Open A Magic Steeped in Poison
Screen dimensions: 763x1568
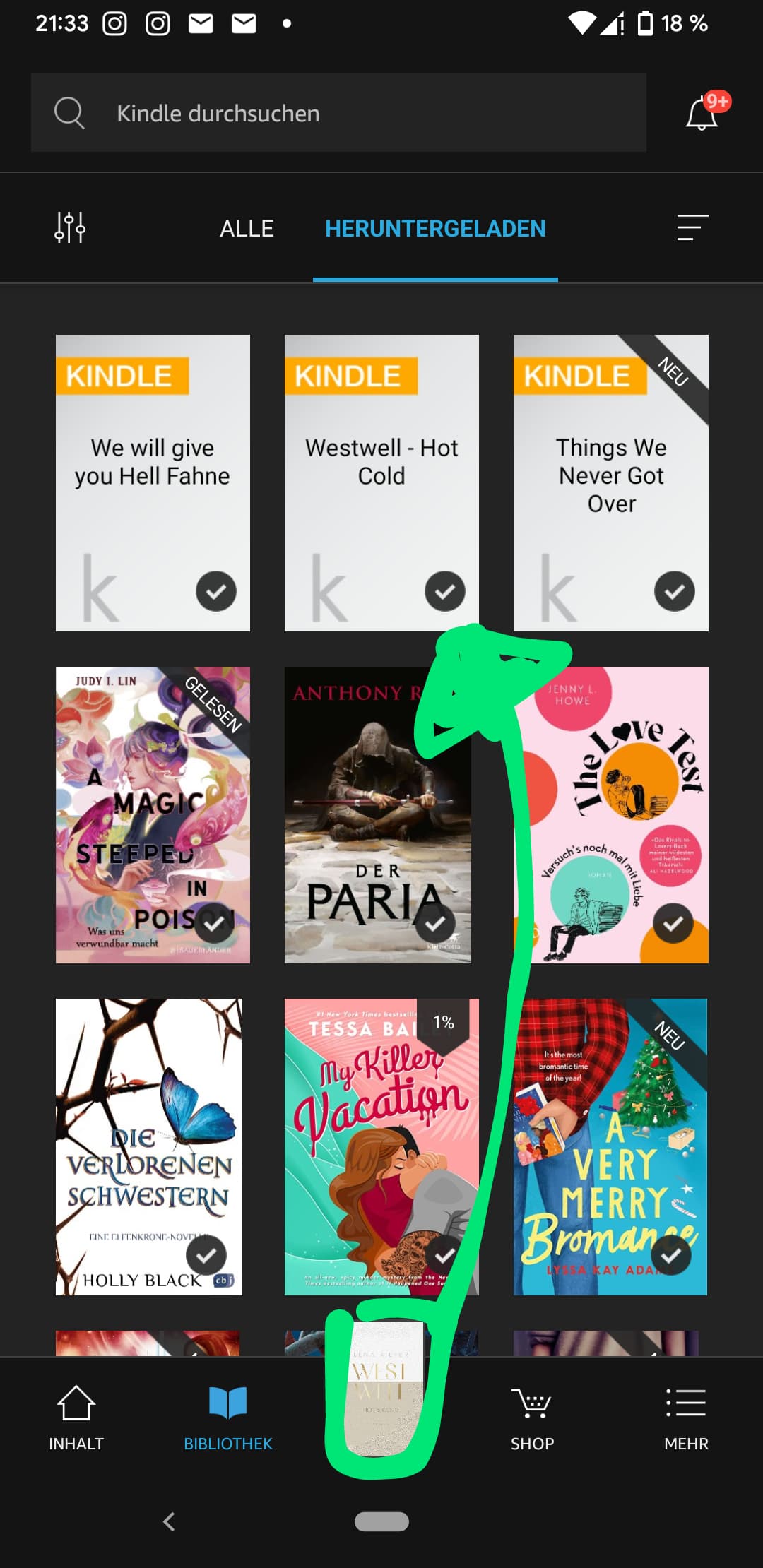(153, 815)
